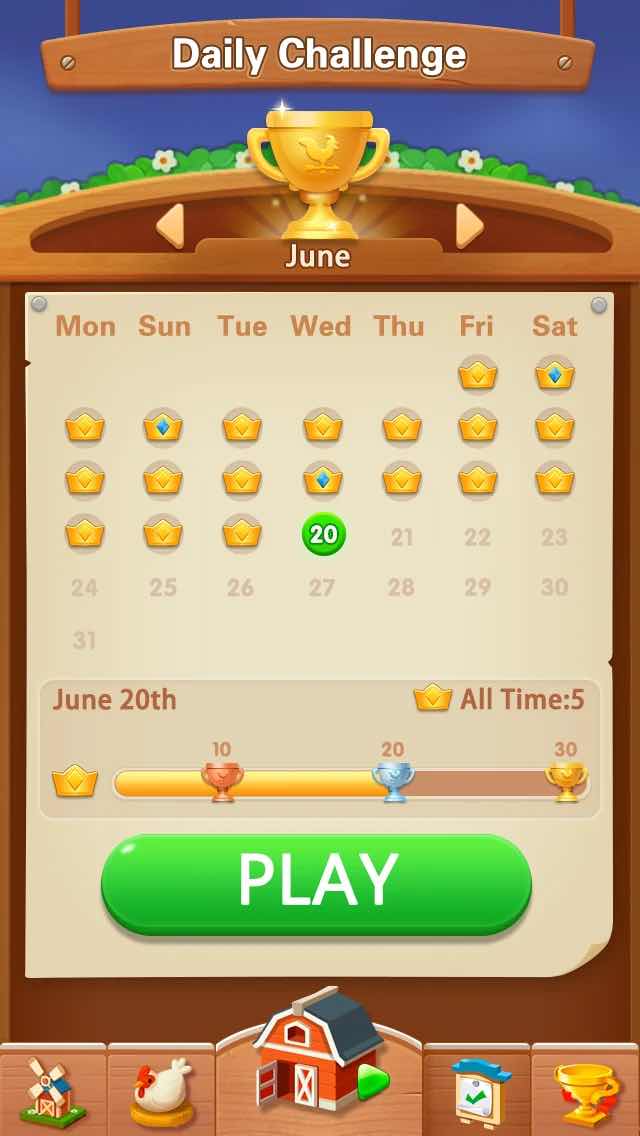Select the first Saturday's gem crown
Screen dimensions: 640x1136
coord(554,375)
